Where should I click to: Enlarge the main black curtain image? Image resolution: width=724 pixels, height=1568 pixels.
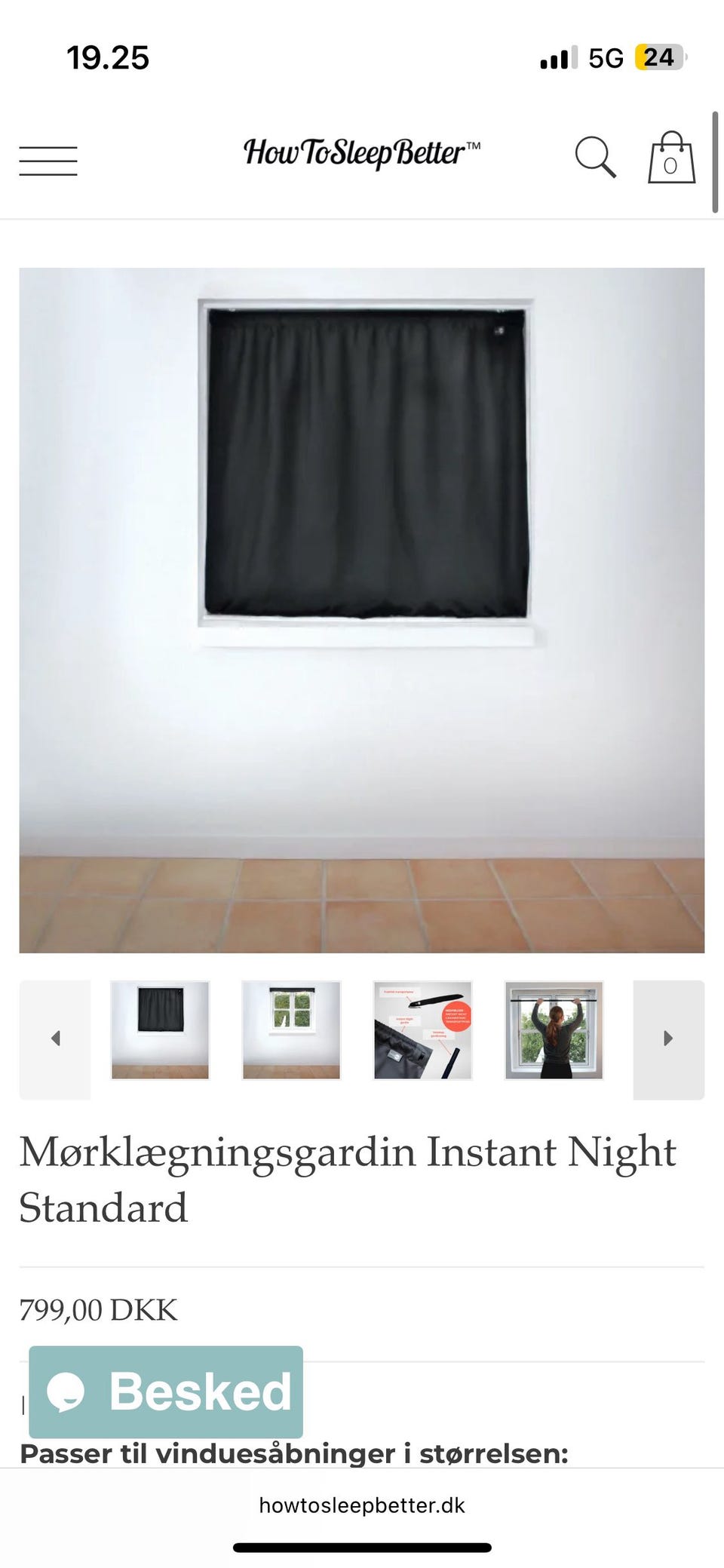point(362,609)
